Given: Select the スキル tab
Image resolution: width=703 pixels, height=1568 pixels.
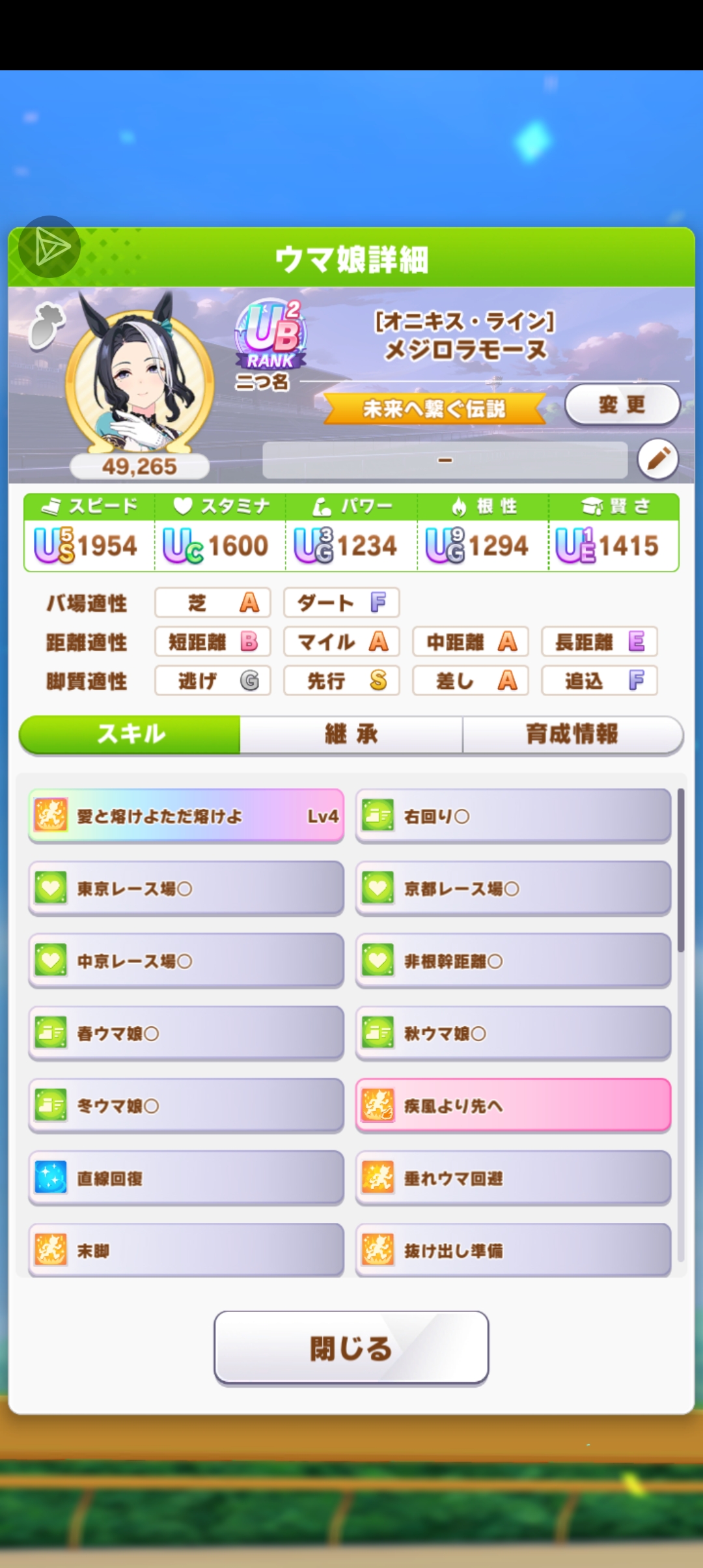Looking at the screenshot, I should pos(130,735).
